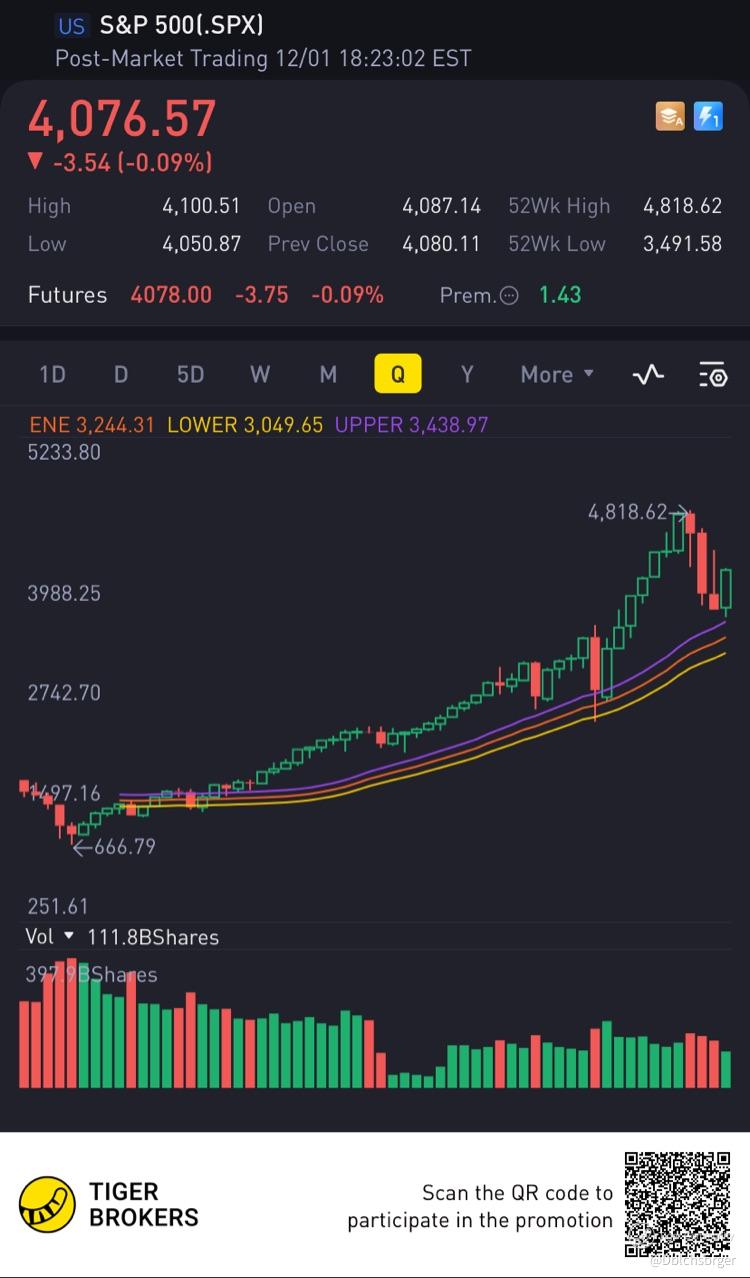Tap the blue lightning quick trade icon
The height and width of the screenshot is (1278, 750).
pos(709,117)
